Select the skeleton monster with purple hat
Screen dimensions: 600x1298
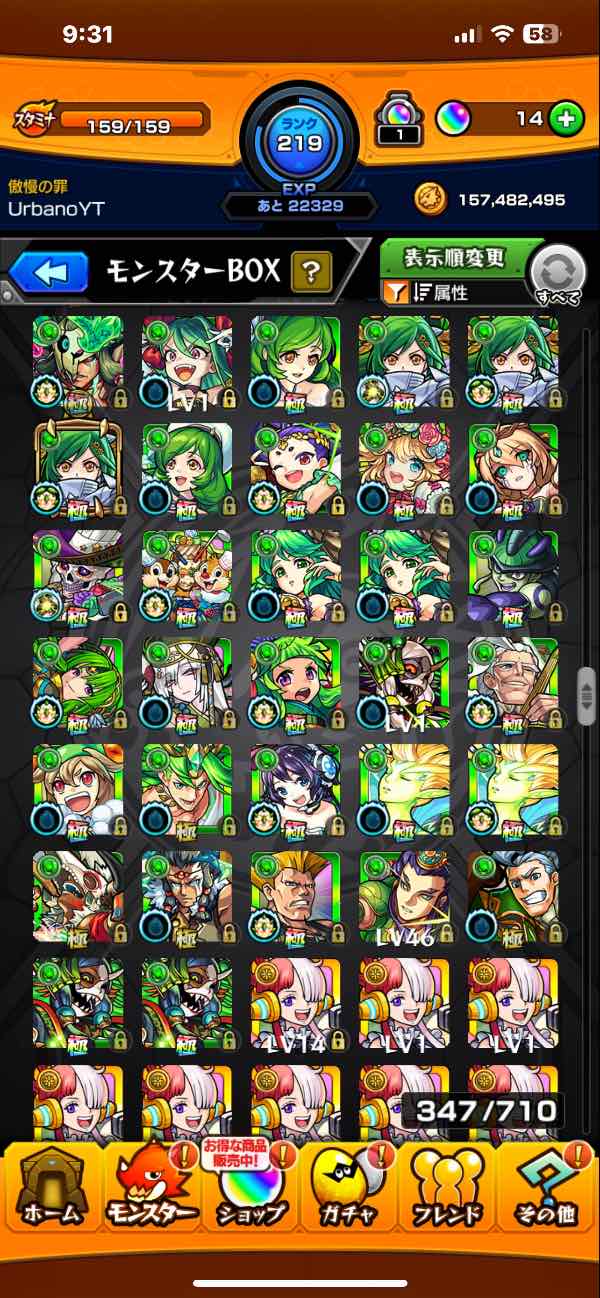pyautogui.click(x=77, y=575)
